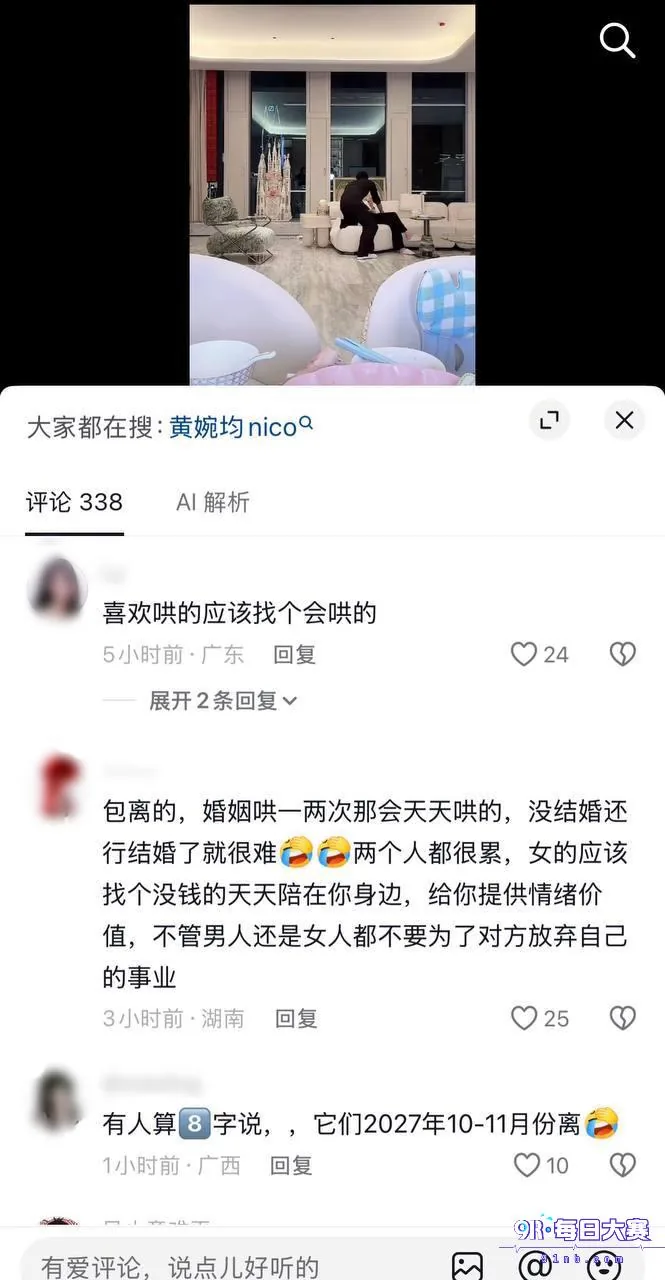The width and height of the screenshot is (665, 1280).
Task: Like the 广西 comment about 2027年
Action: [541, 1165]
